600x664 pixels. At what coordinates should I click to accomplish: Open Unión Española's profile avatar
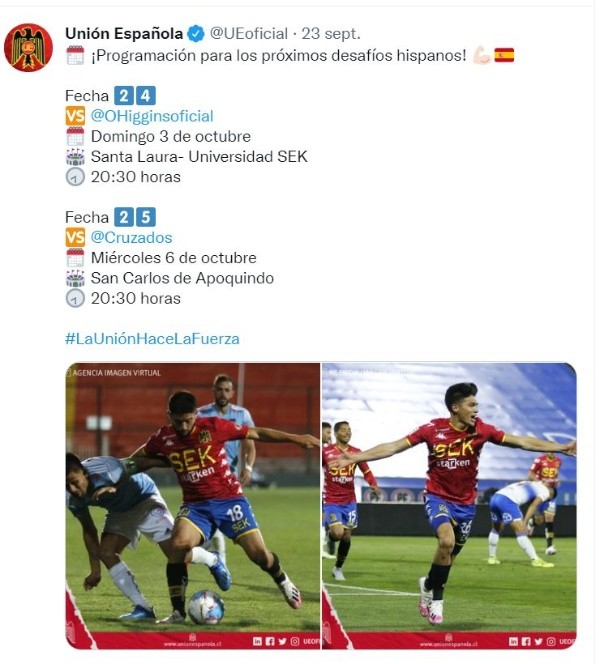point(28,47)
